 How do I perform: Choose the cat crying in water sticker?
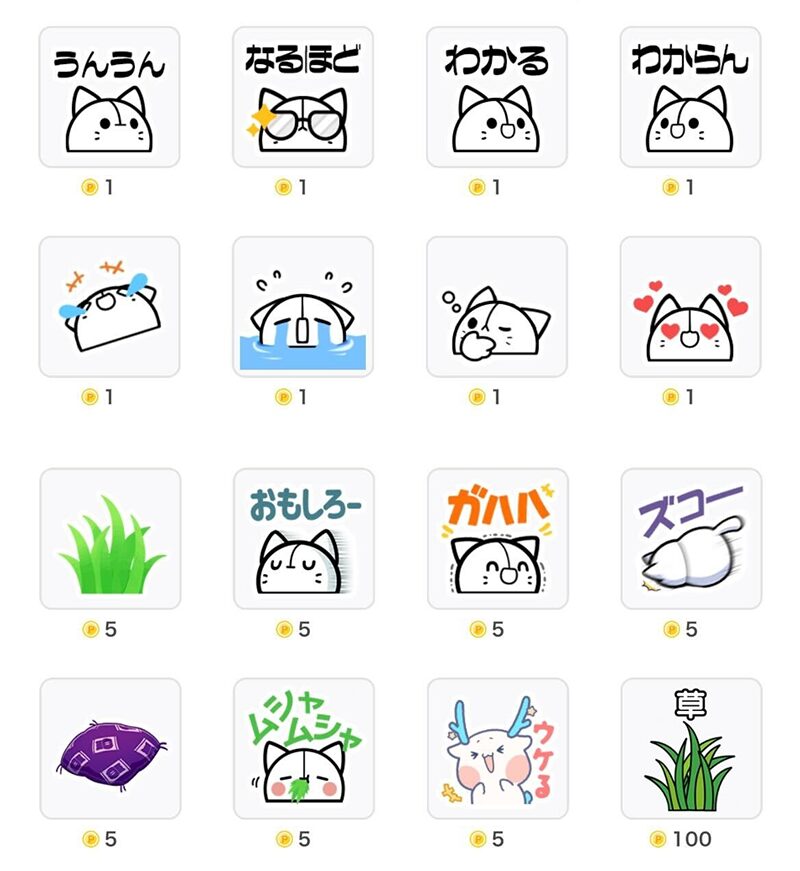(303, 307)
